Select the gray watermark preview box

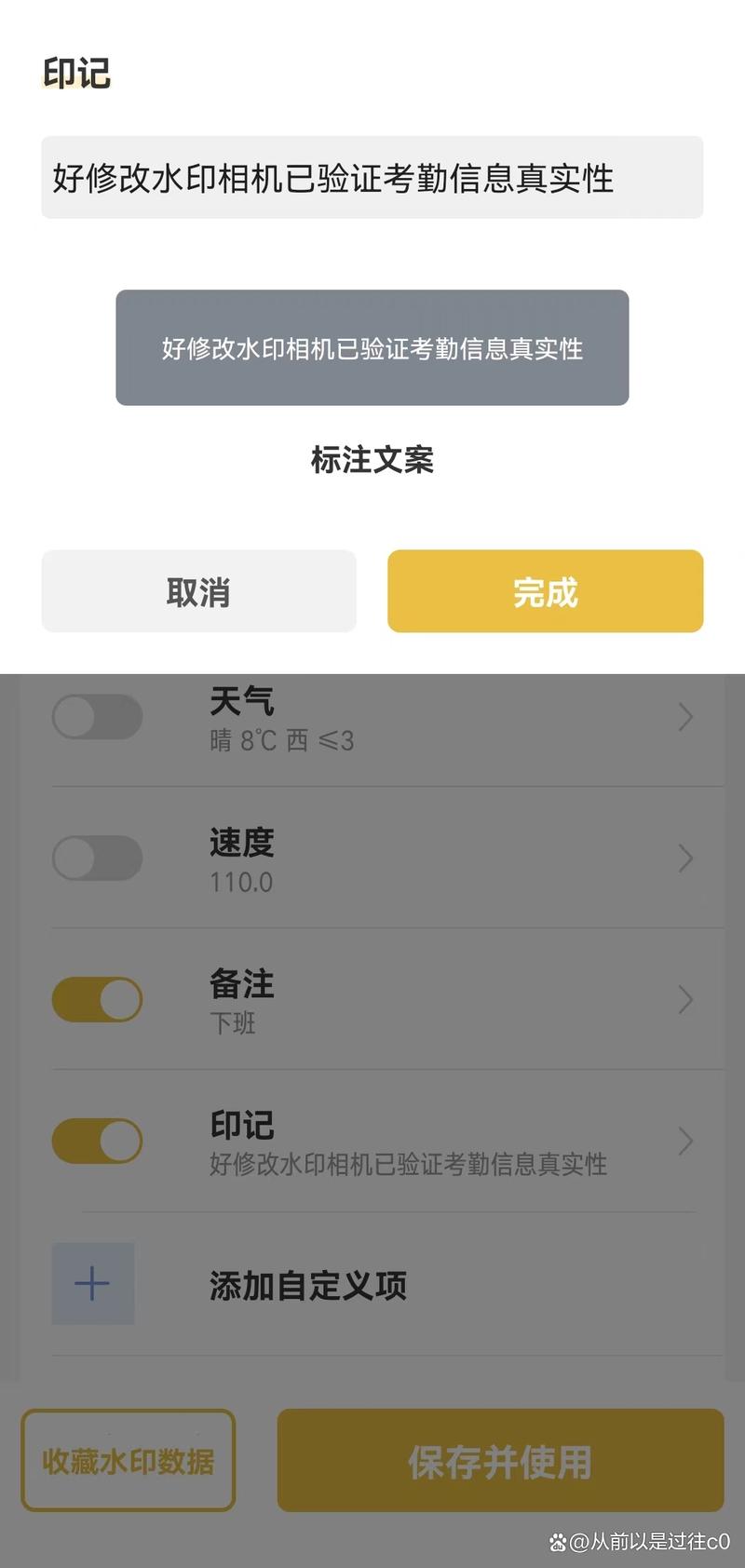372,349
